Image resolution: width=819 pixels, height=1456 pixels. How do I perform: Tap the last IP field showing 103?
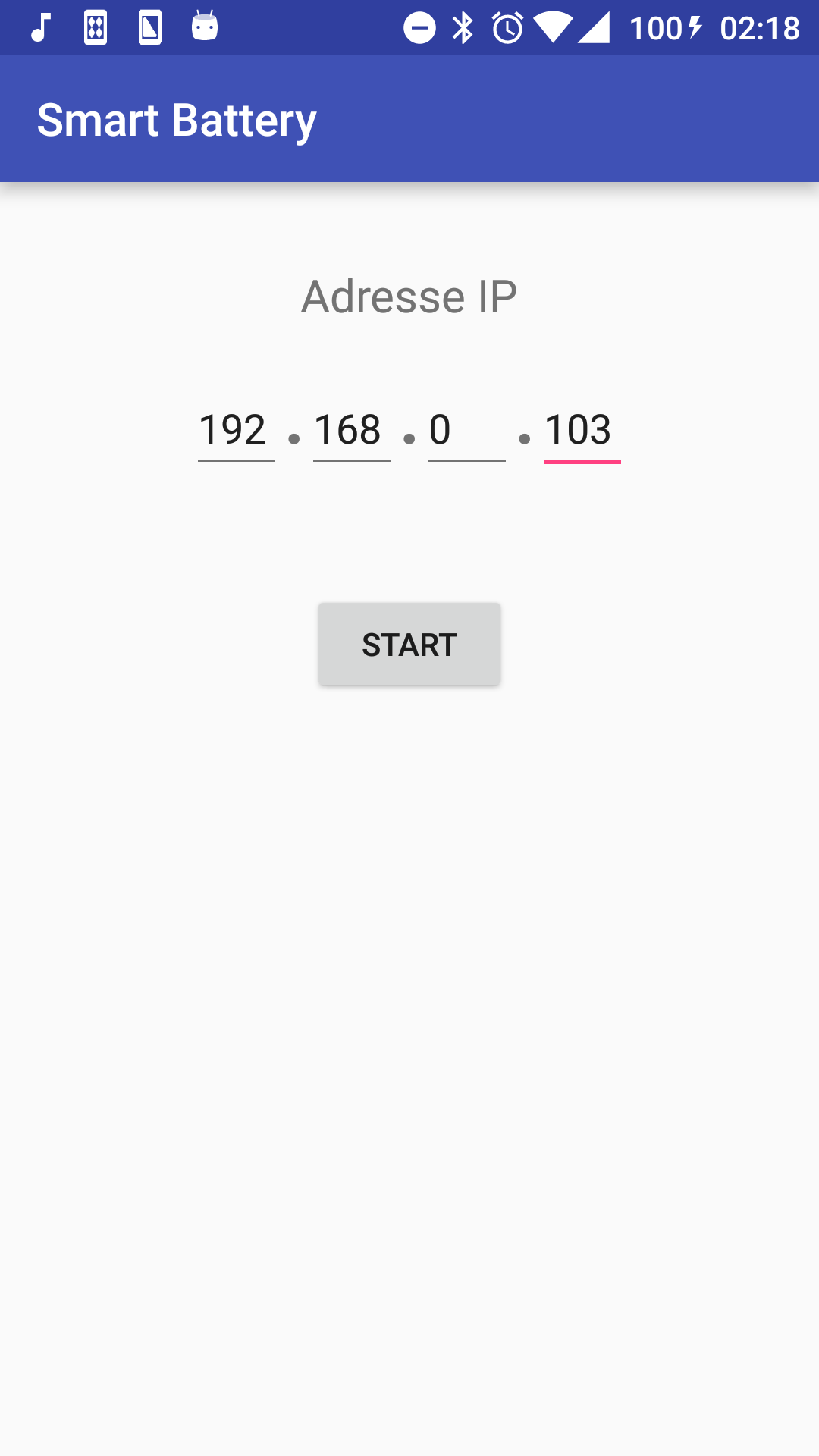click(x=582, y=430)
